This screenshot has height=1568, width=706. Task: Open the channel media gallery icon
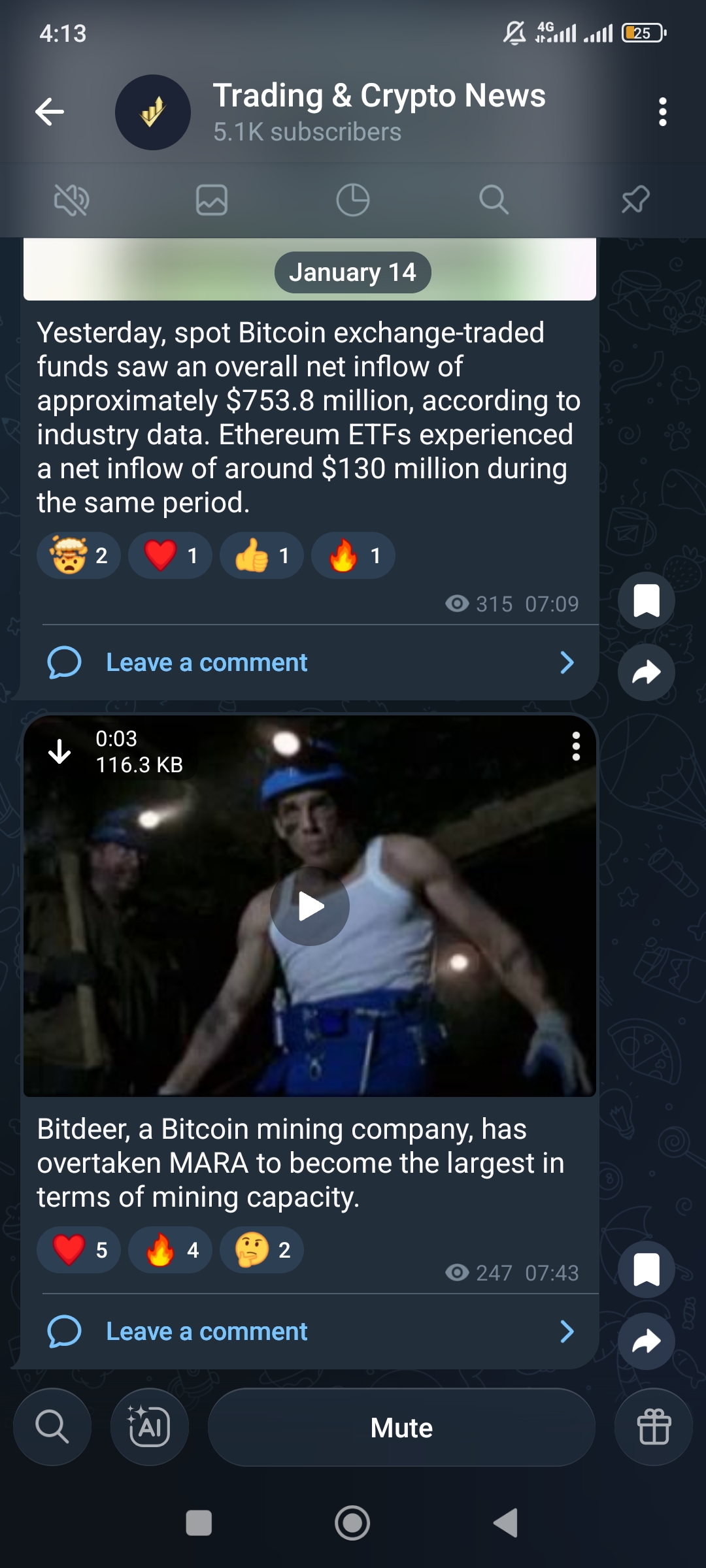(212, 200)
